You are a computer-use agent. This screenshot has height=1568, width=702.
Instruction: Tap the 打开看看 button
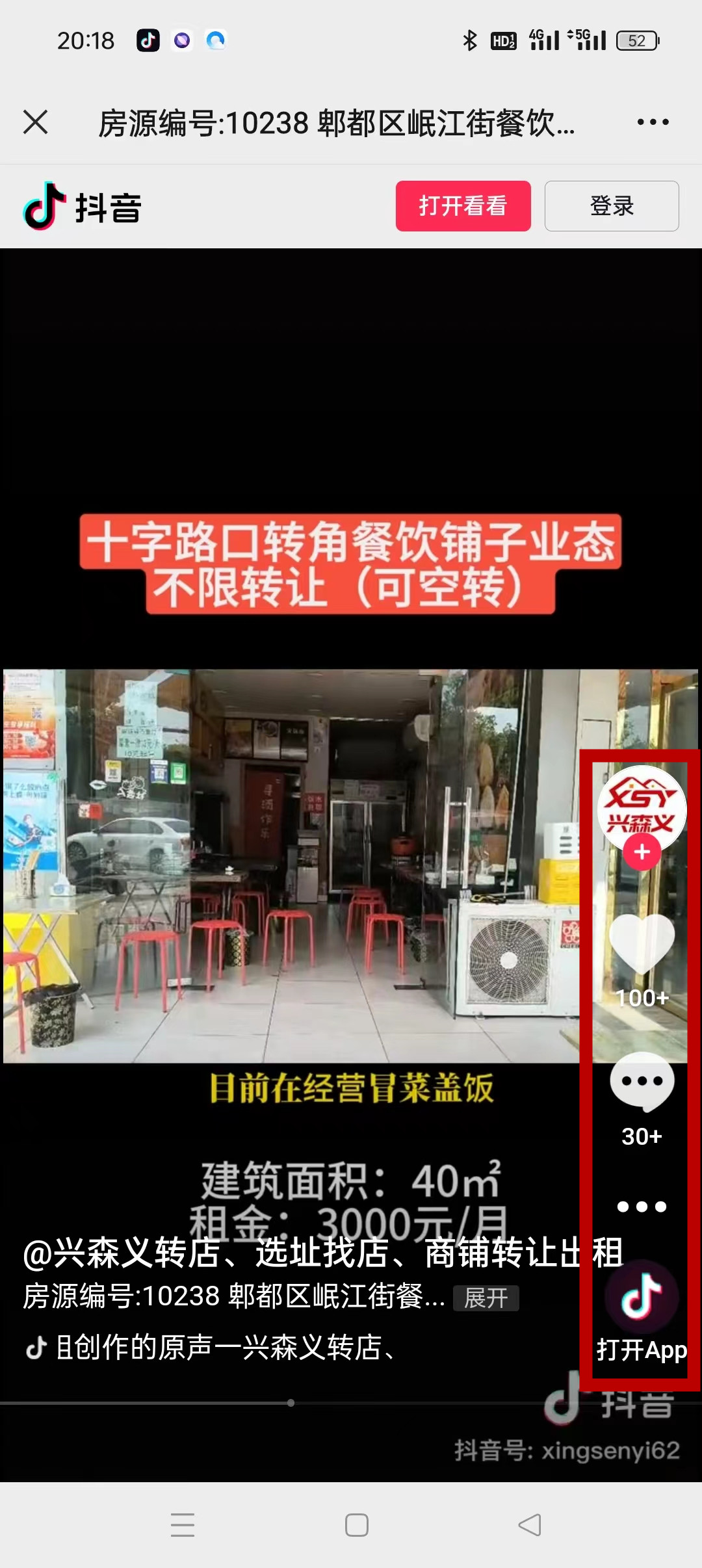[x=463, y=206]
